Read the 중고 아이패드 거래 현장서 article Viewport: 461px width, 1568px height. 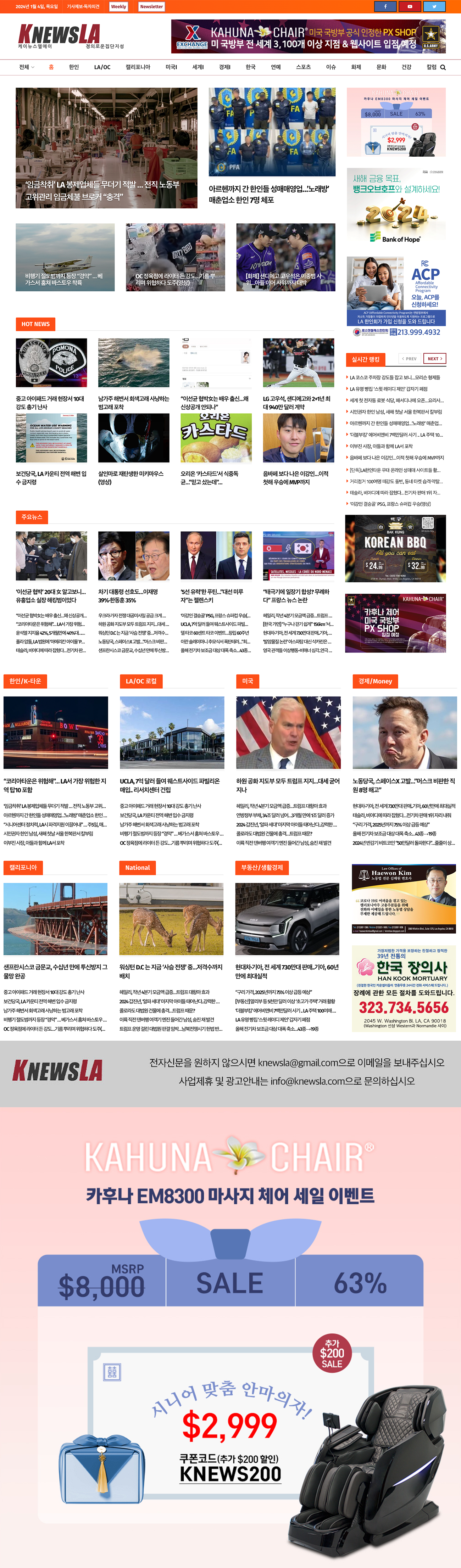pyautogui.click(x=51, y=402)
